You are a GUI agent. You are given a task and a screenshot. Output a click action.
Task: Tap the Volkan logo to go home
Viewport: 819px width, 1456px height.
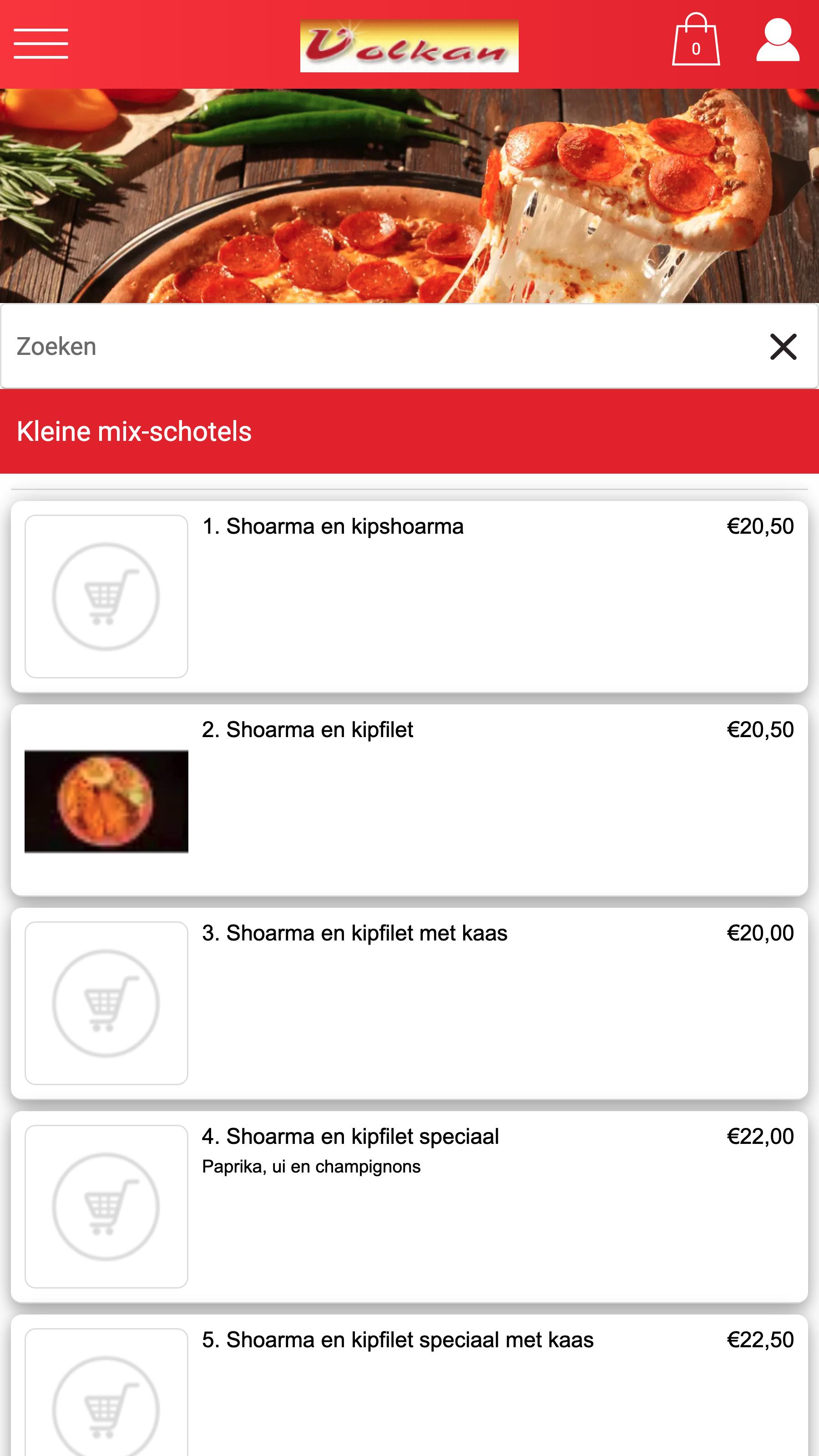tap(409, 46)
